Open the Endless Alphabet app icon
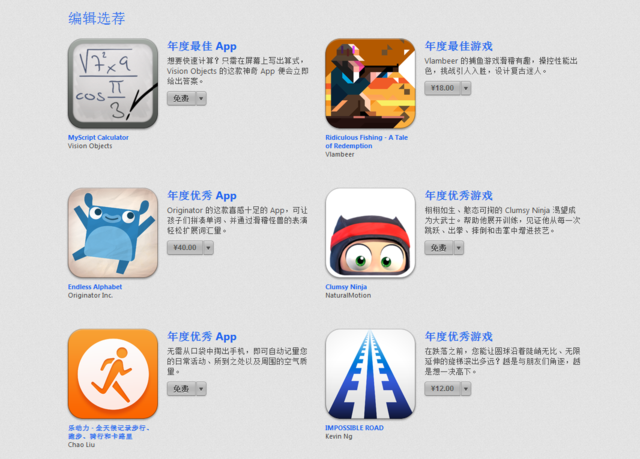The image size is (640, 459). pos(113,233)
